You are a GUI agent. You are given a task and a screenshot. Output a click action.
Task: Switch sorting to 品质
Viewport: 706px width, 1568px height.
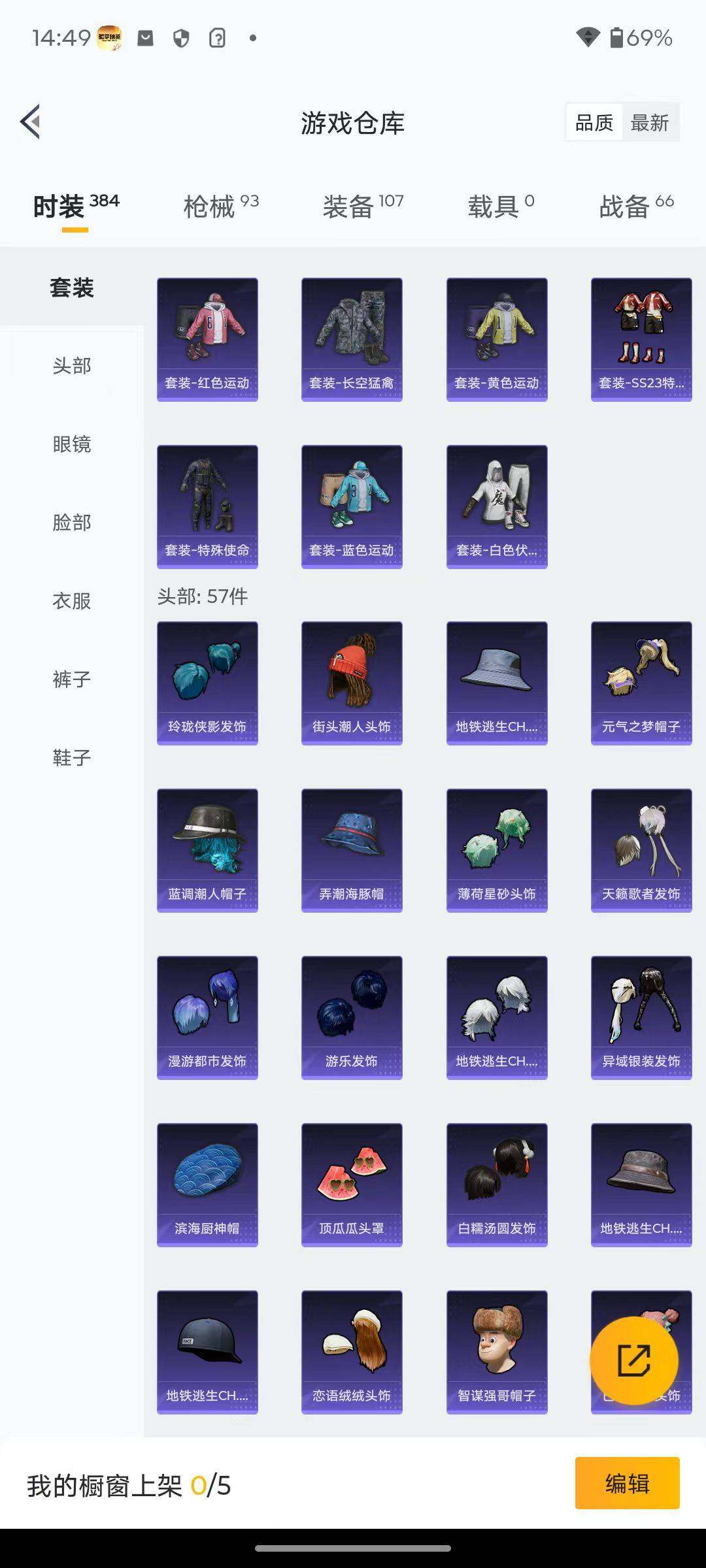(x=594, y=122)
